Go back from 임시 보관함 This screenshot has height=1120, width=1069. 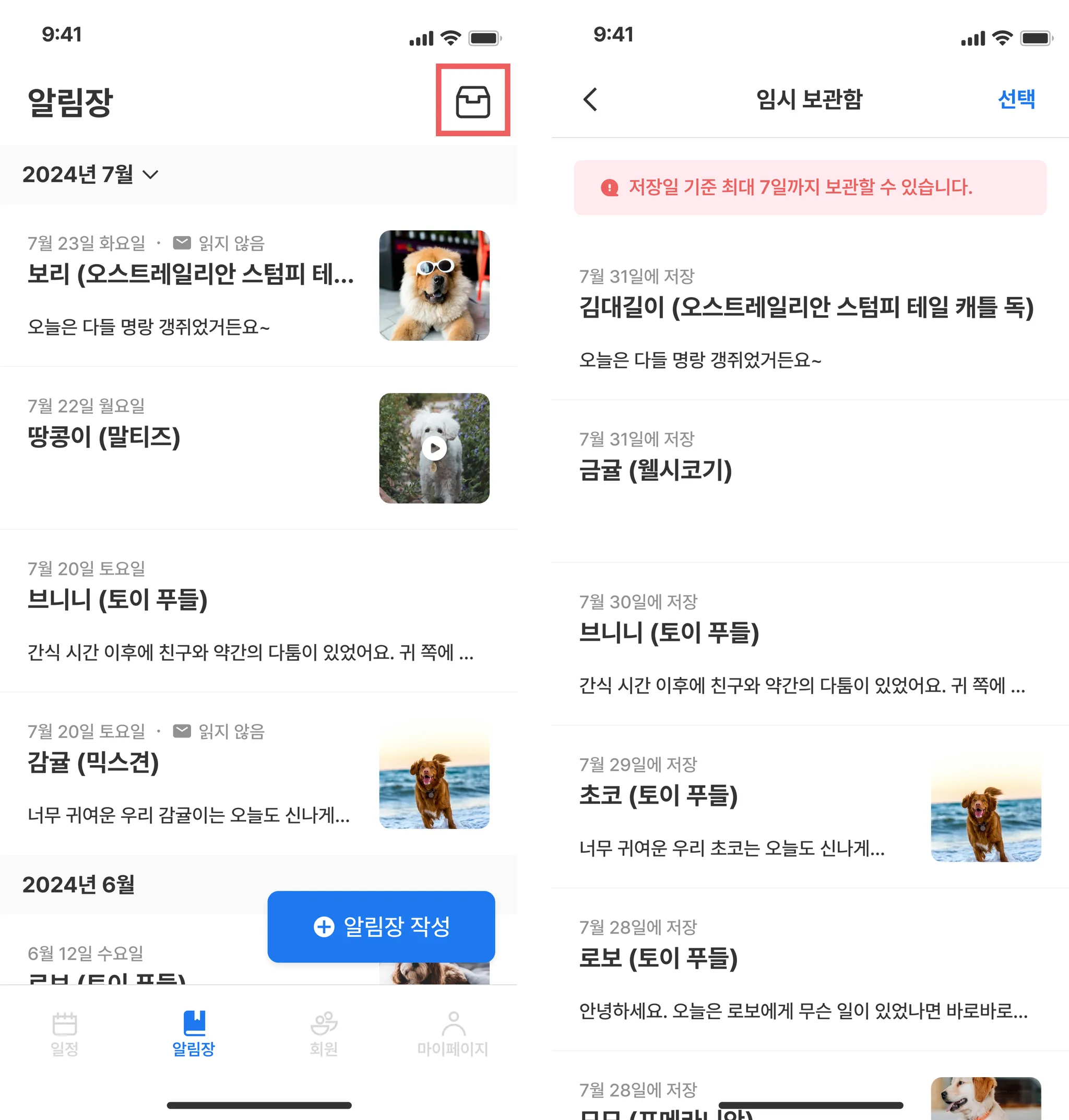590,100
